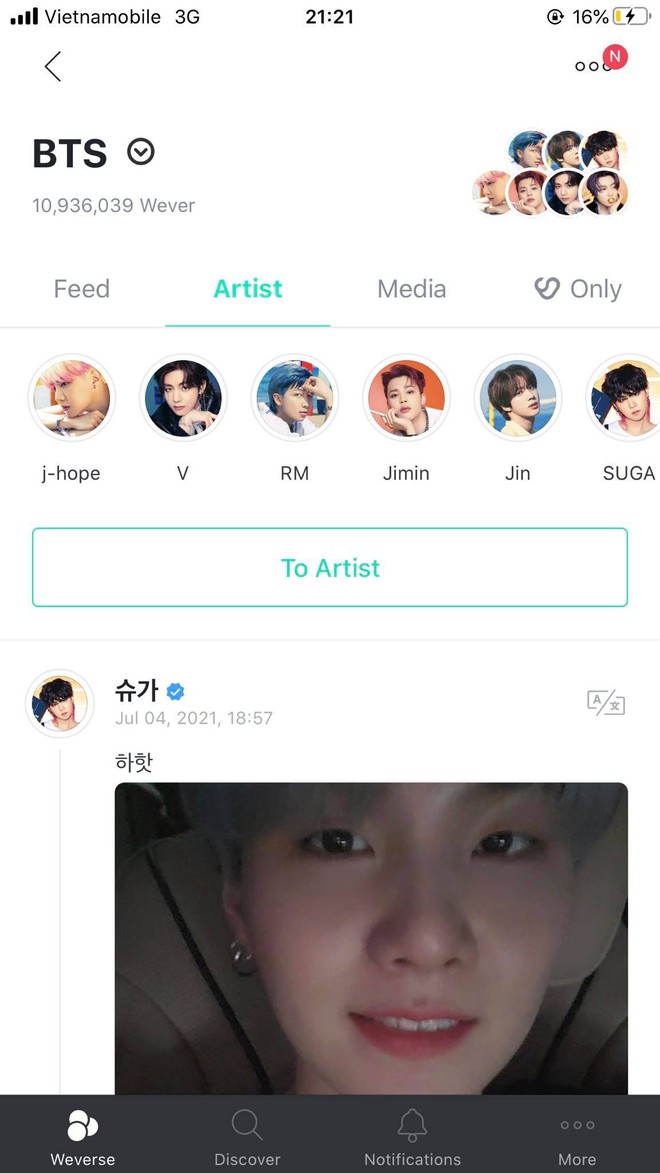This screenshot has width=660, height=1173.
Task: Go back with the top arrow
Action: click(x=52, y=67)
